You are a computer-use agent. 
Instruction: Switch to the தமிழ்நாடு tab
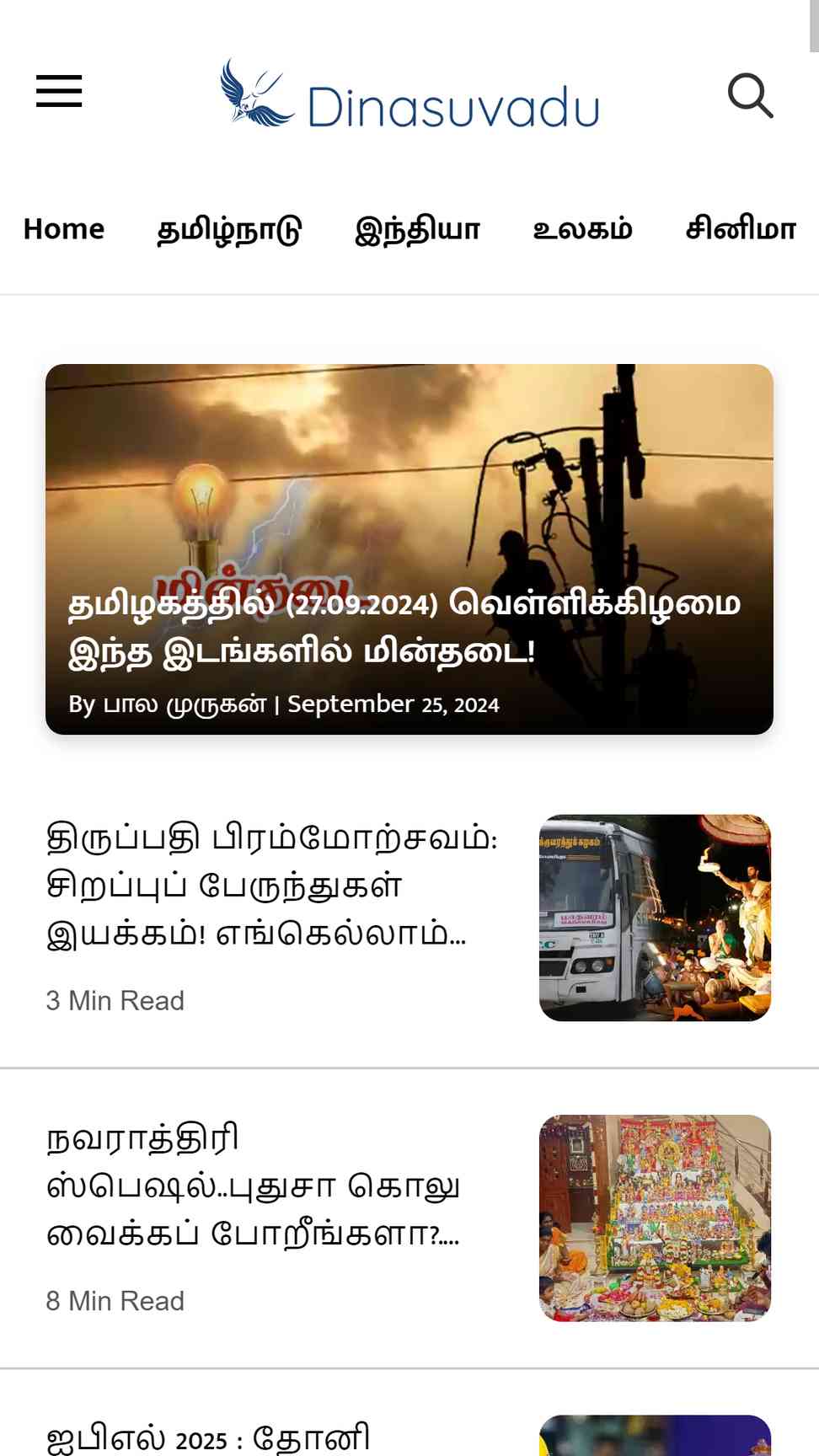pyautogui.click(x=229, y=229)
